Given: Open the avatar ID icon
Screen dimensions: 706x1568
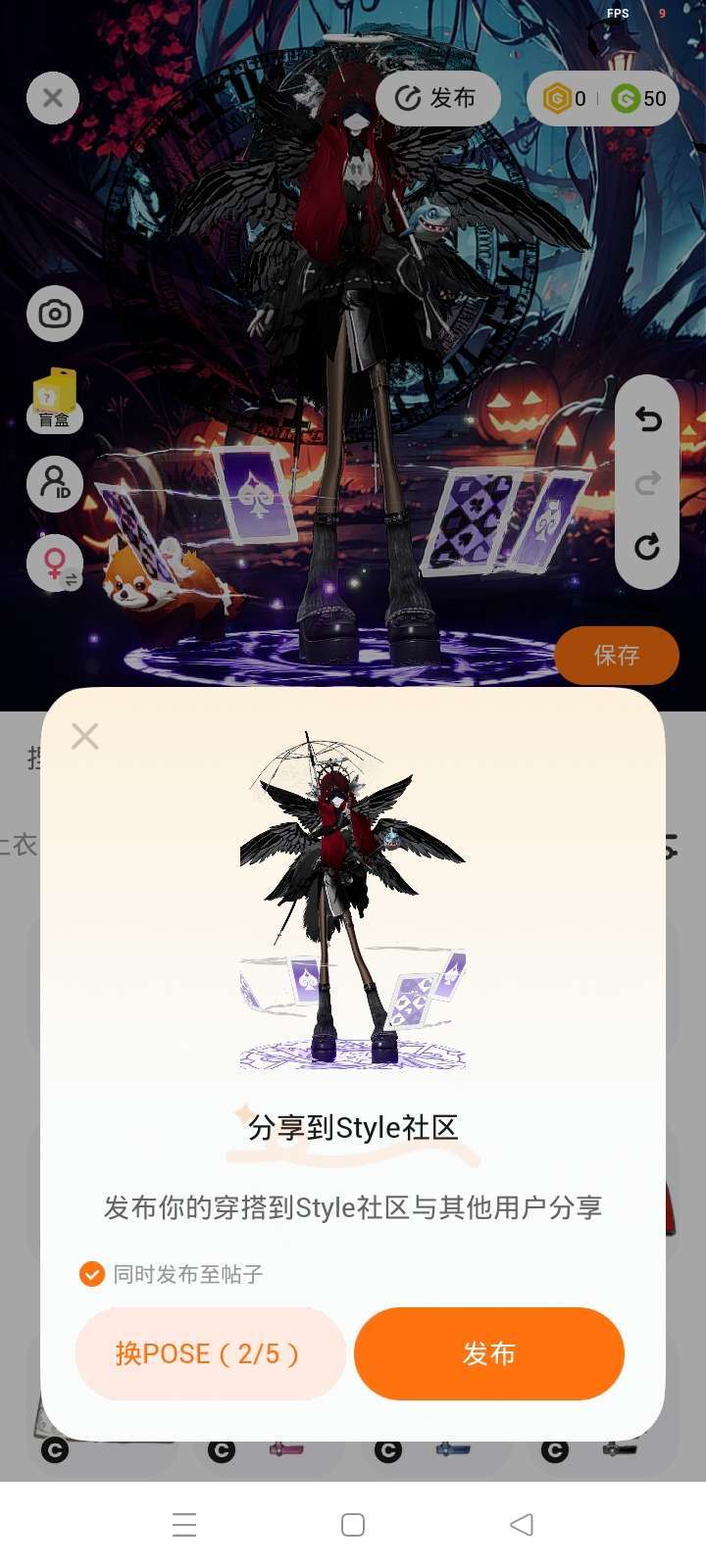Looking at the screenshot, I should (x=54, y=483).
